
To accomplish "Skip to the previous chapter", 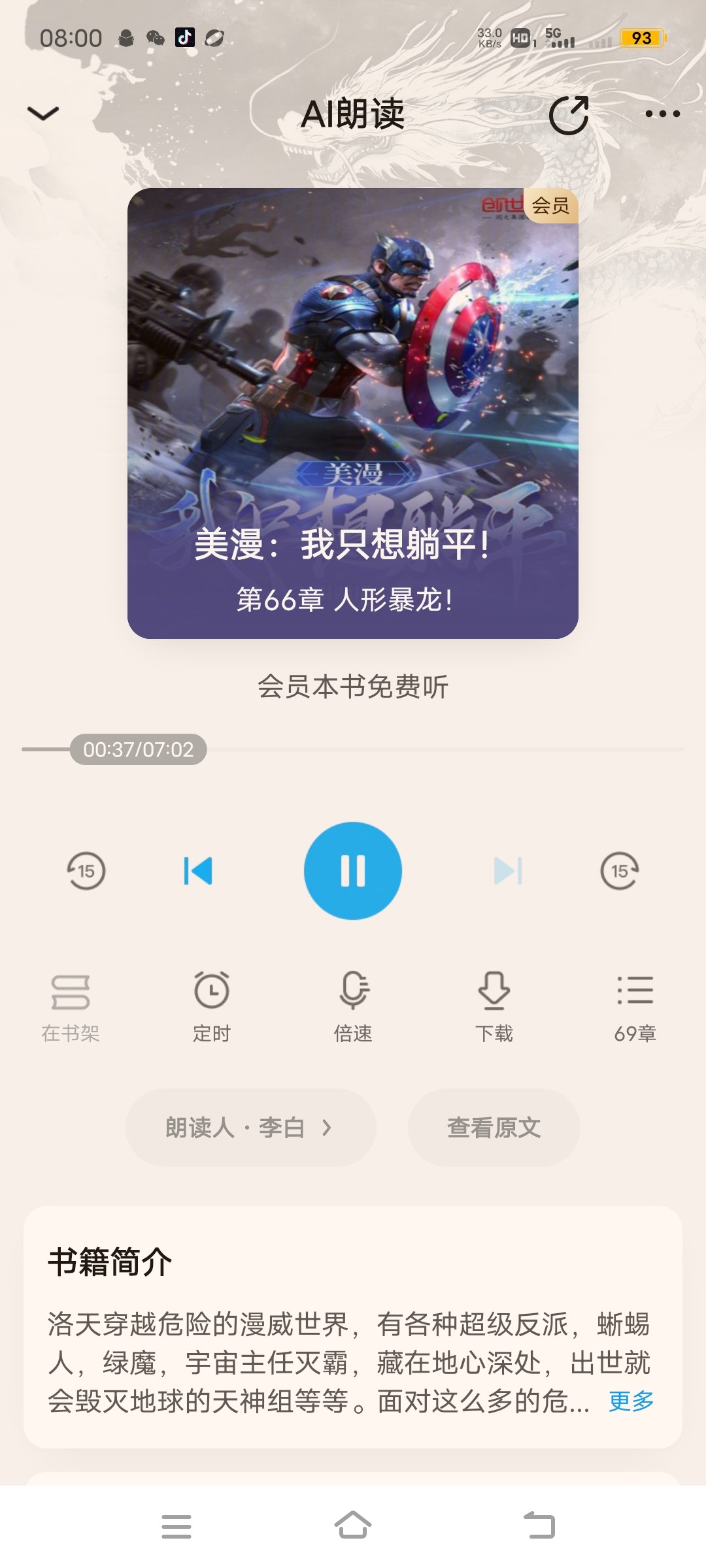I will (198, 871).
